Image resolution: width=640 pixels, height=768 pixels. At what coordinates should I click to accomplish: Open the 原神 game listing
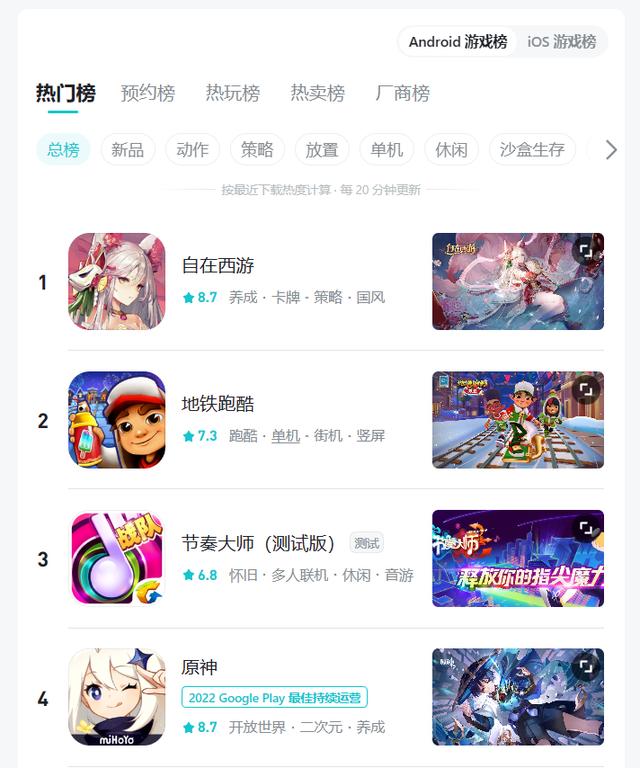click(200, 667)
